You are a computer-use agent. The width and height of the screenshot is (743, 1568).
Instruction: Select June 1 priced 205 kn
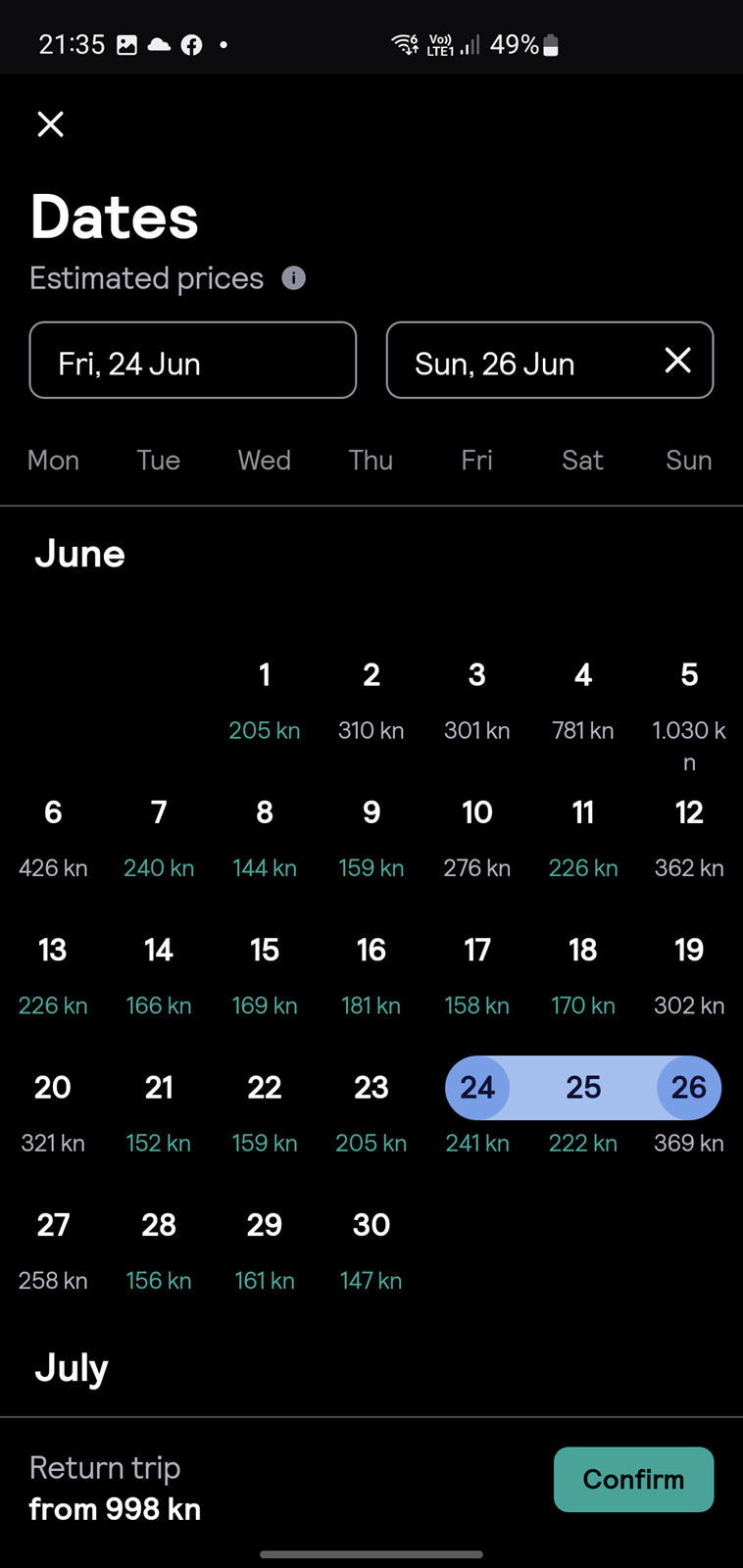[x=265, y=701]
